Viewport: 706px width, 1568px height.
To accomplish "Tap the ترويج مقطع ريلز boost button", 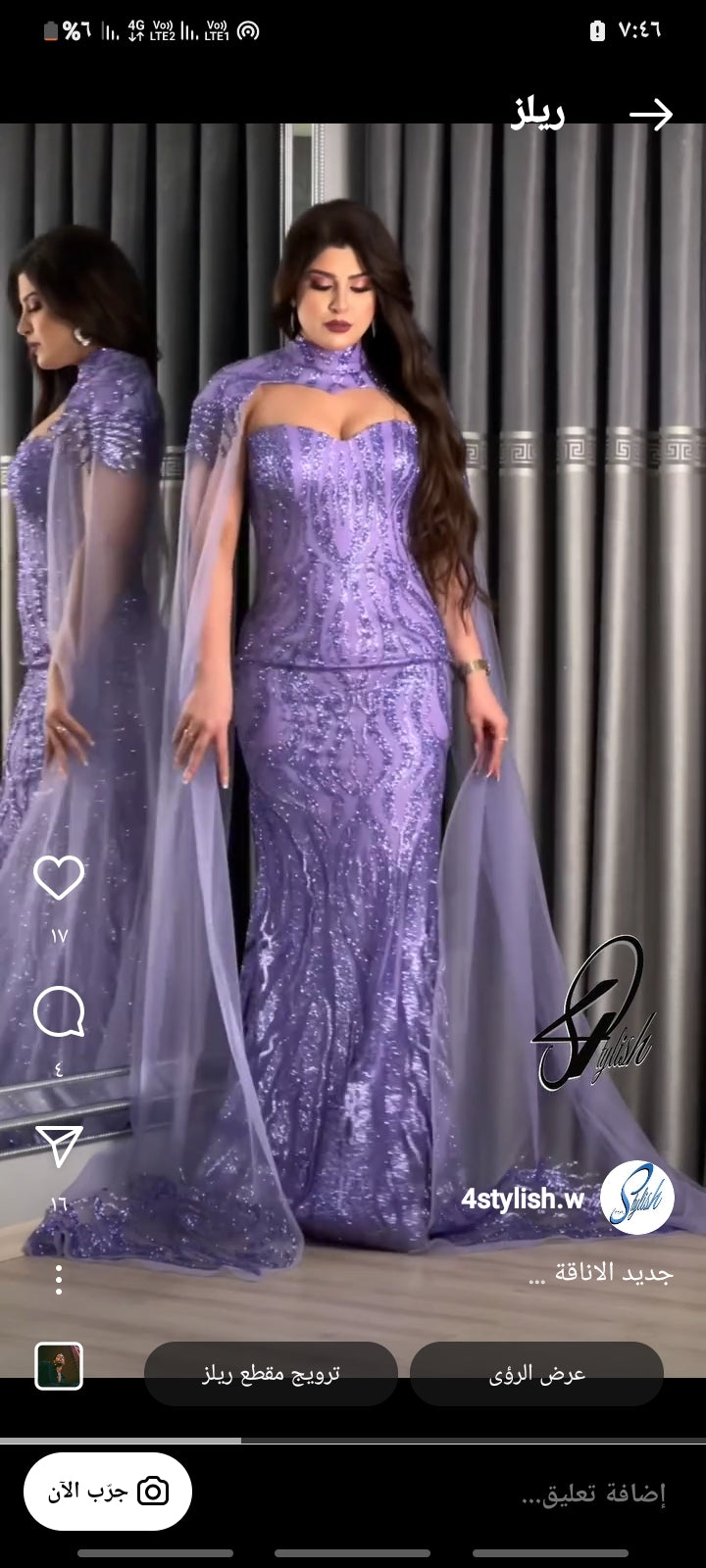I will (271, 1374).
